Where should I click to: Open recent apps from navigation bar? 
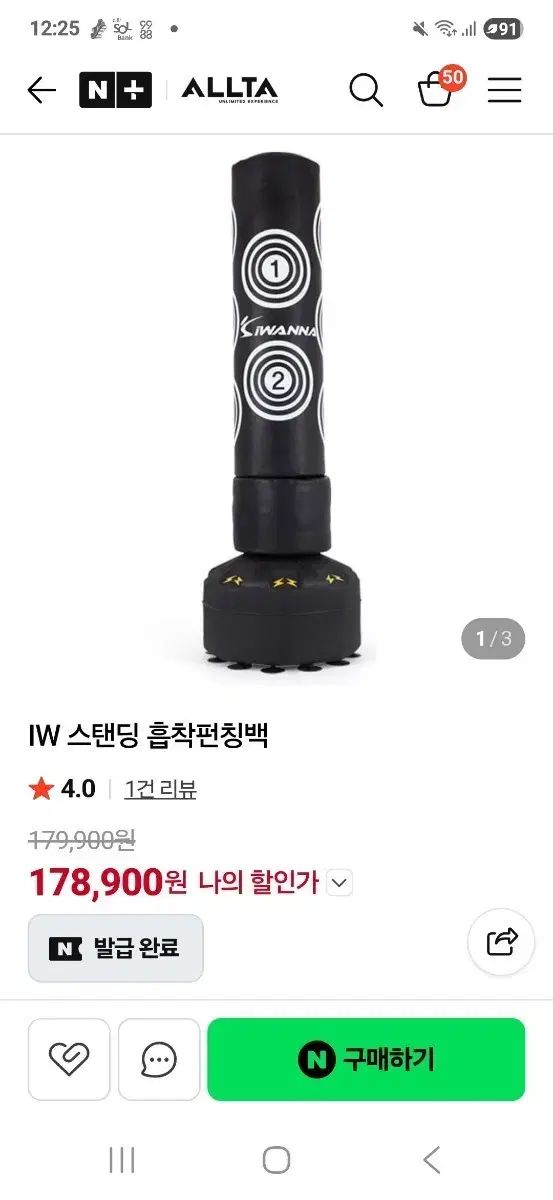[x=121, y=1160]
